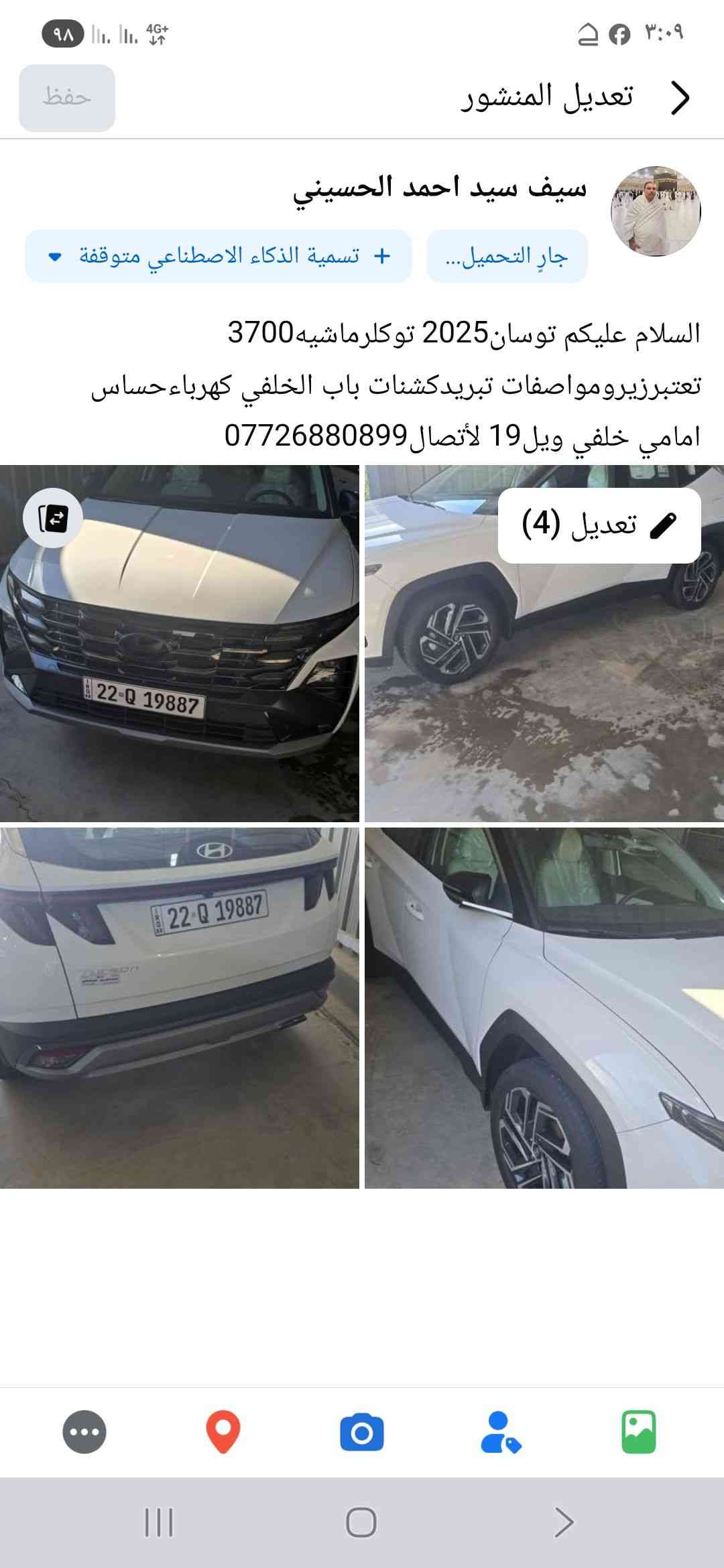
Task: Tap the حفظ save button
Action: 66,98
